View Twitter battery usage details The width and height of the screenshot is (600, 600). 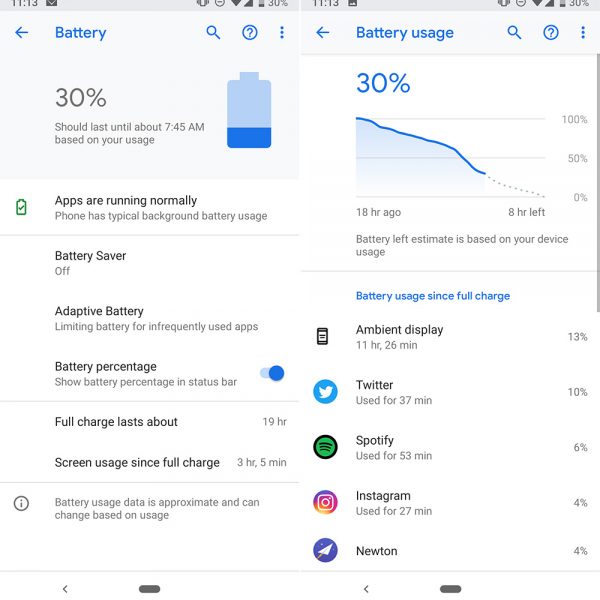[450, 392]
